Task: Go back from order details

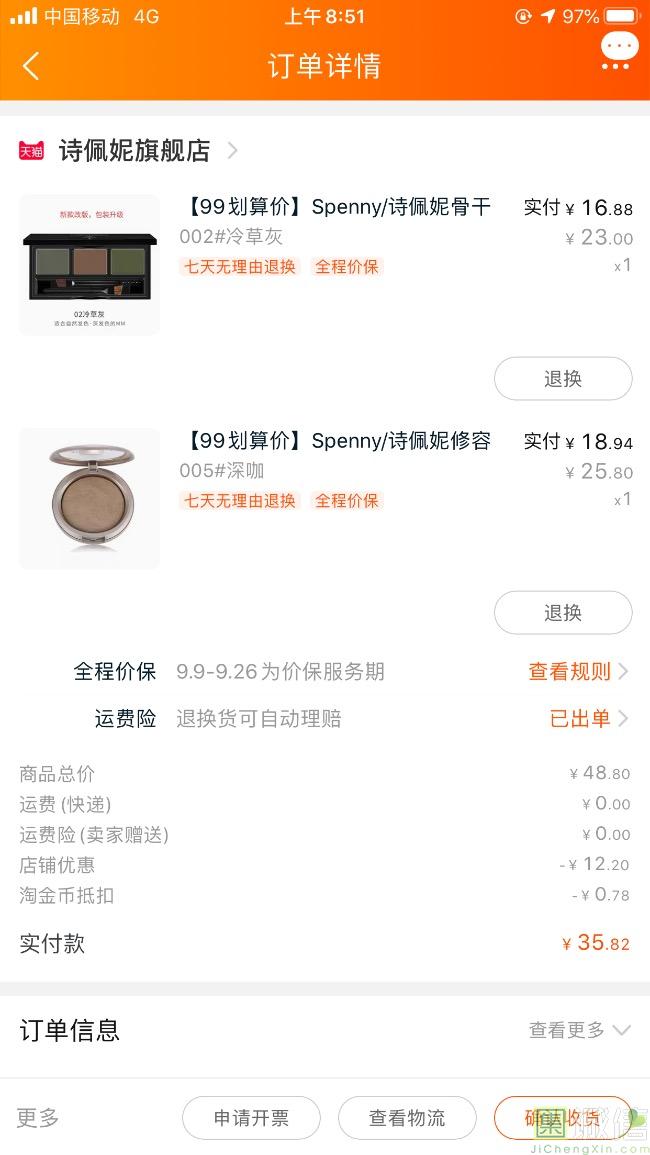Action: pyautogui.click(x=31, y=66)
